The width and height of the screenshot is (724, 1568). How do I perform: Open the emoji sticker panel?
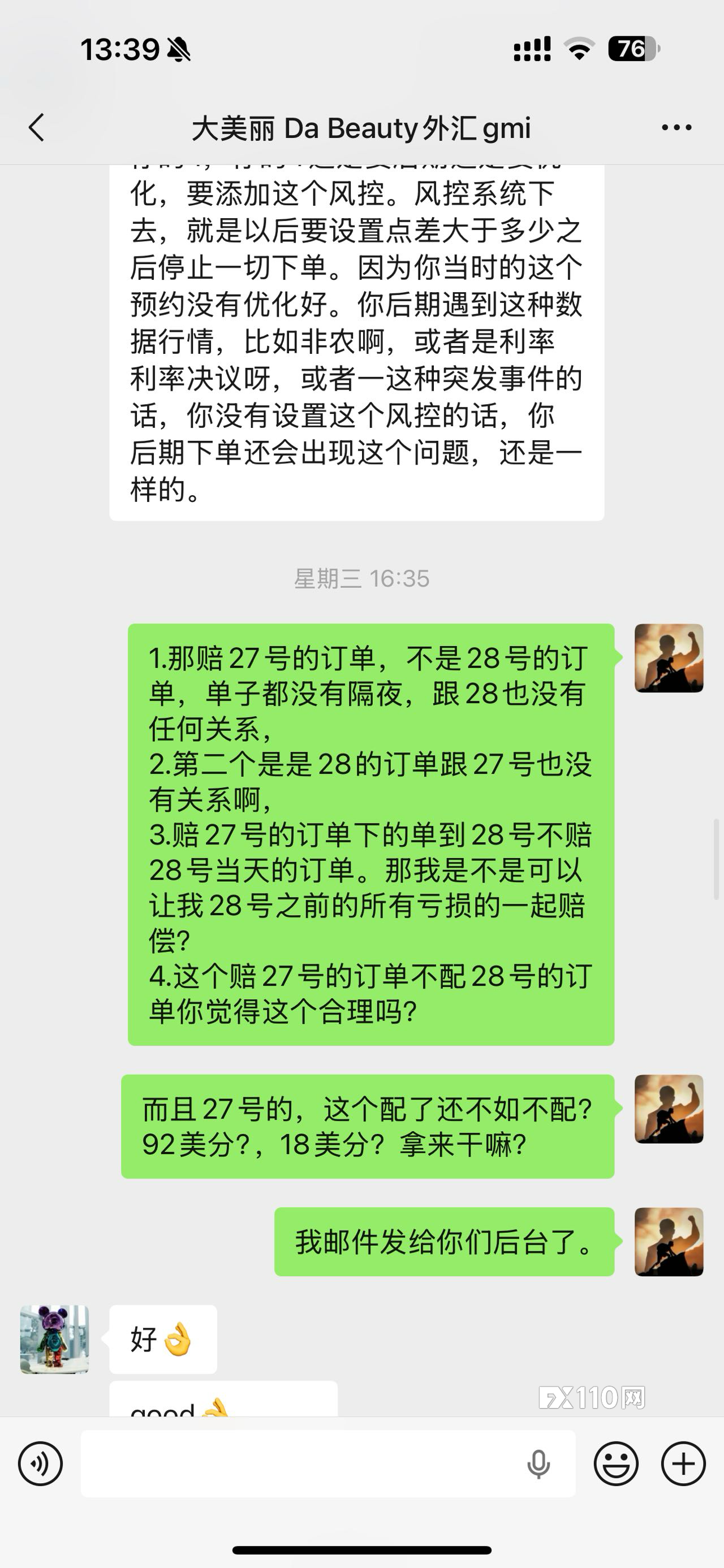[x=616, y=1464]
